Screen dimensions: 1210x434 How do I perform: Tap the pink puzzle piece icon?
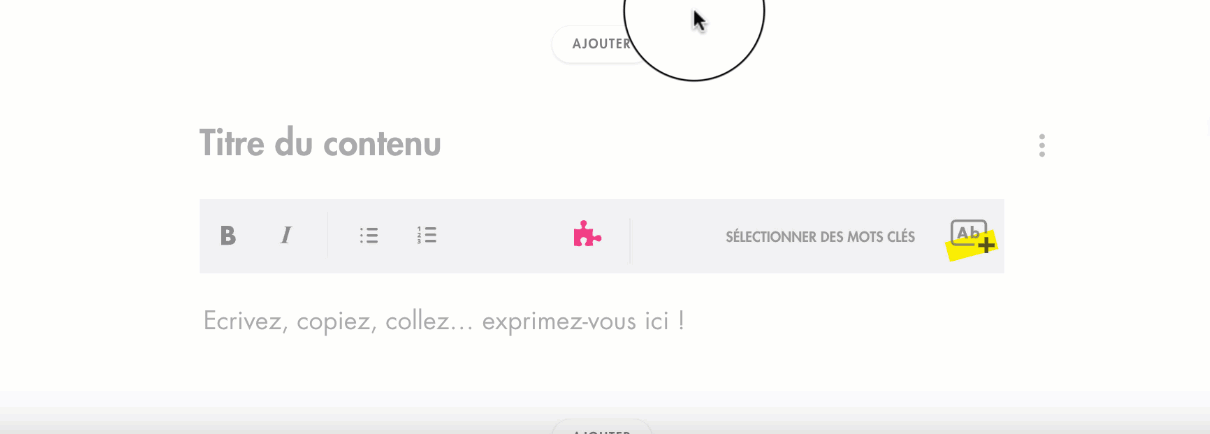587,235
